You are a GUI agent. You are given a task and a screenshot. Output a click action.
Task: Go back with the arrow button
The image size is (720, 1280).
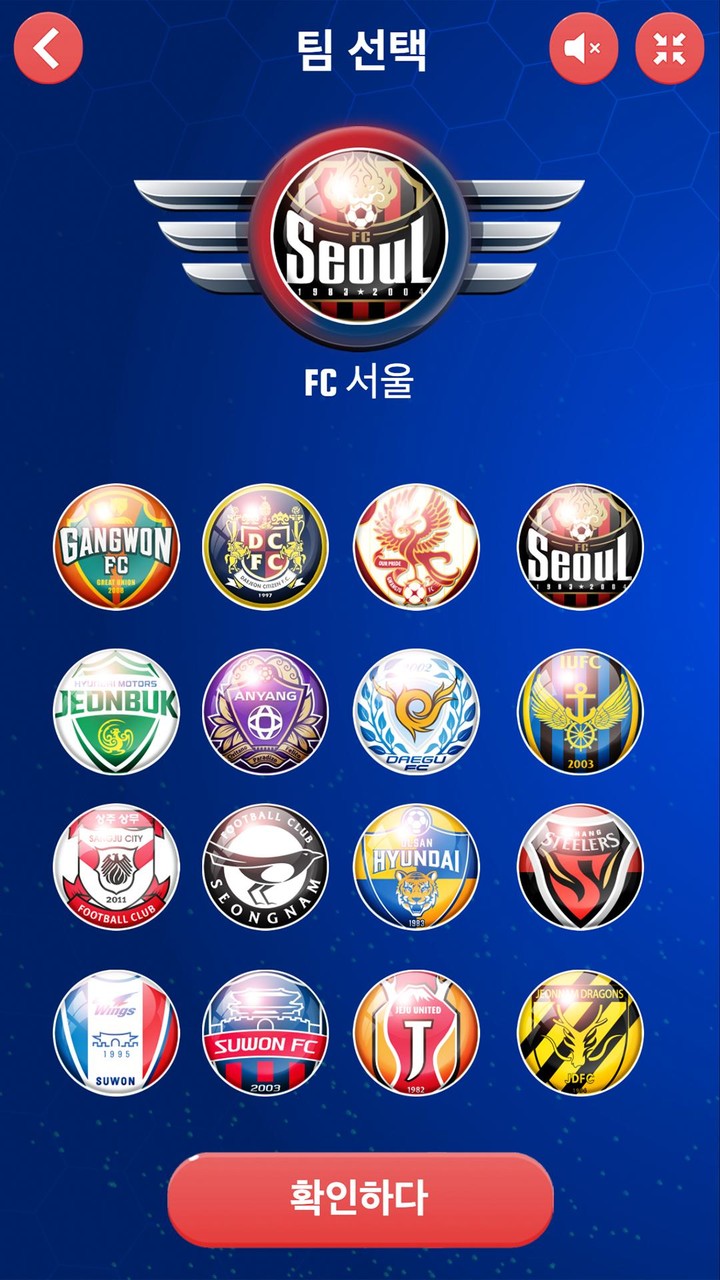click(x=48, y=48)
